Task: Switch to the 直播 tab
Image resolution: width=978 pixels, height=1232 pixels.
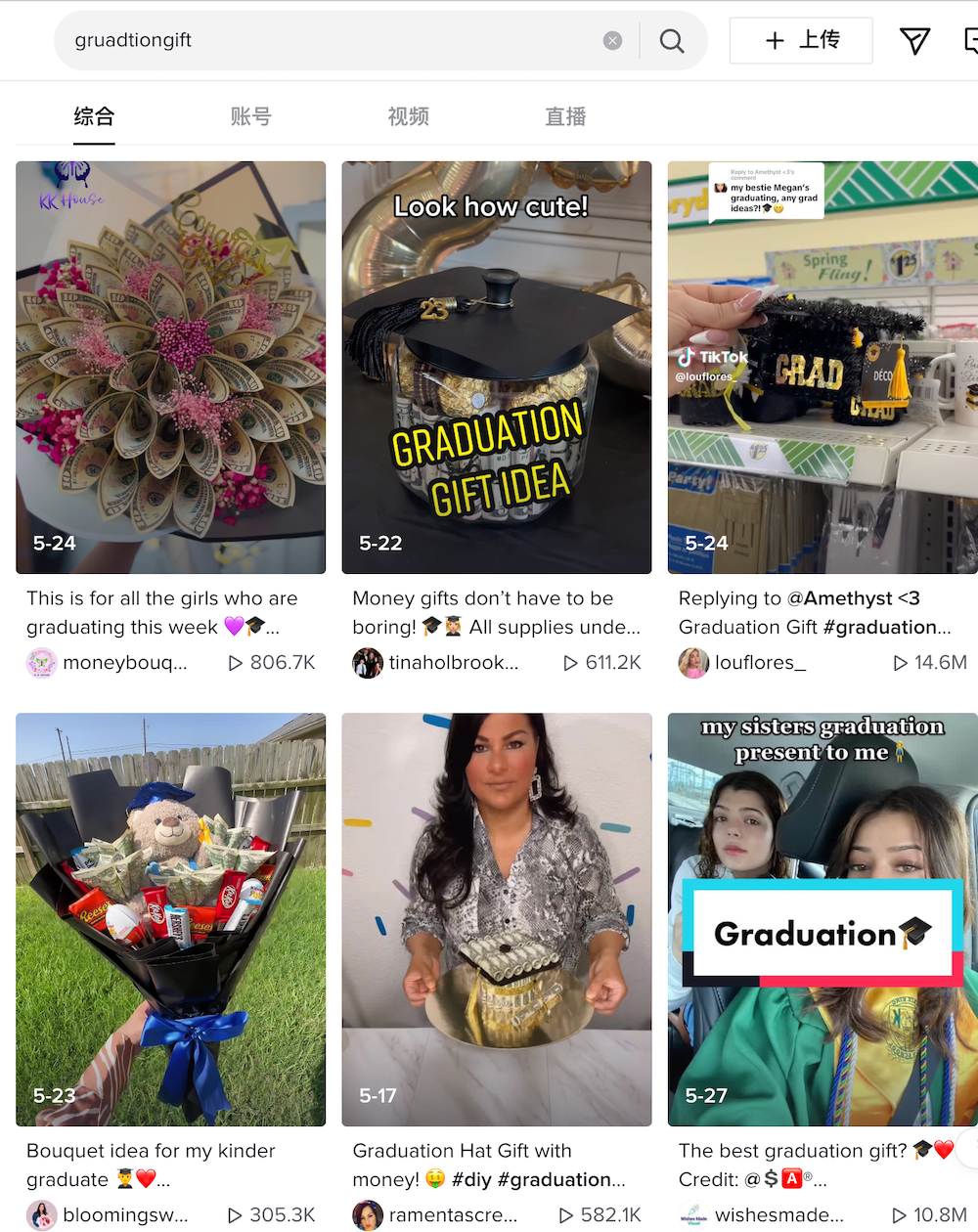Action: click(565, 116)
